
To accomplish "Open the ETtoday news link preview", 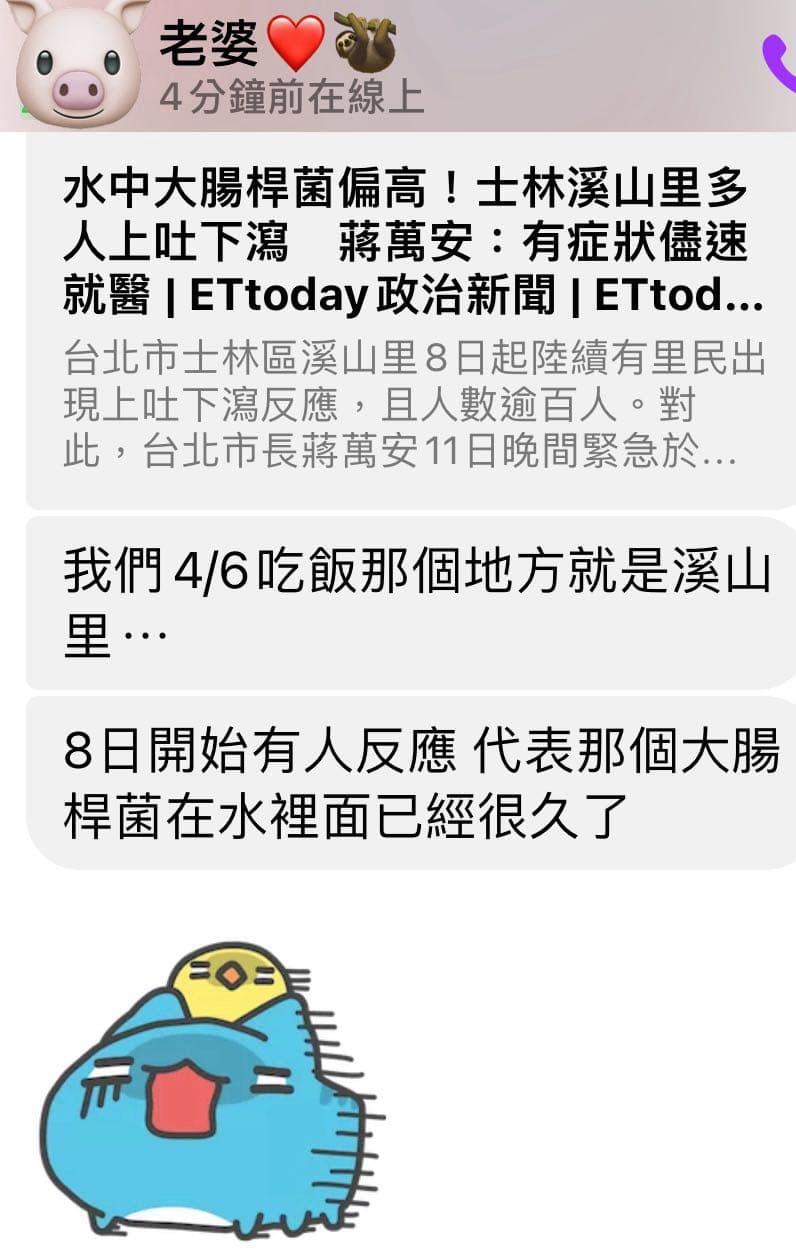I will tap(400, 320).
